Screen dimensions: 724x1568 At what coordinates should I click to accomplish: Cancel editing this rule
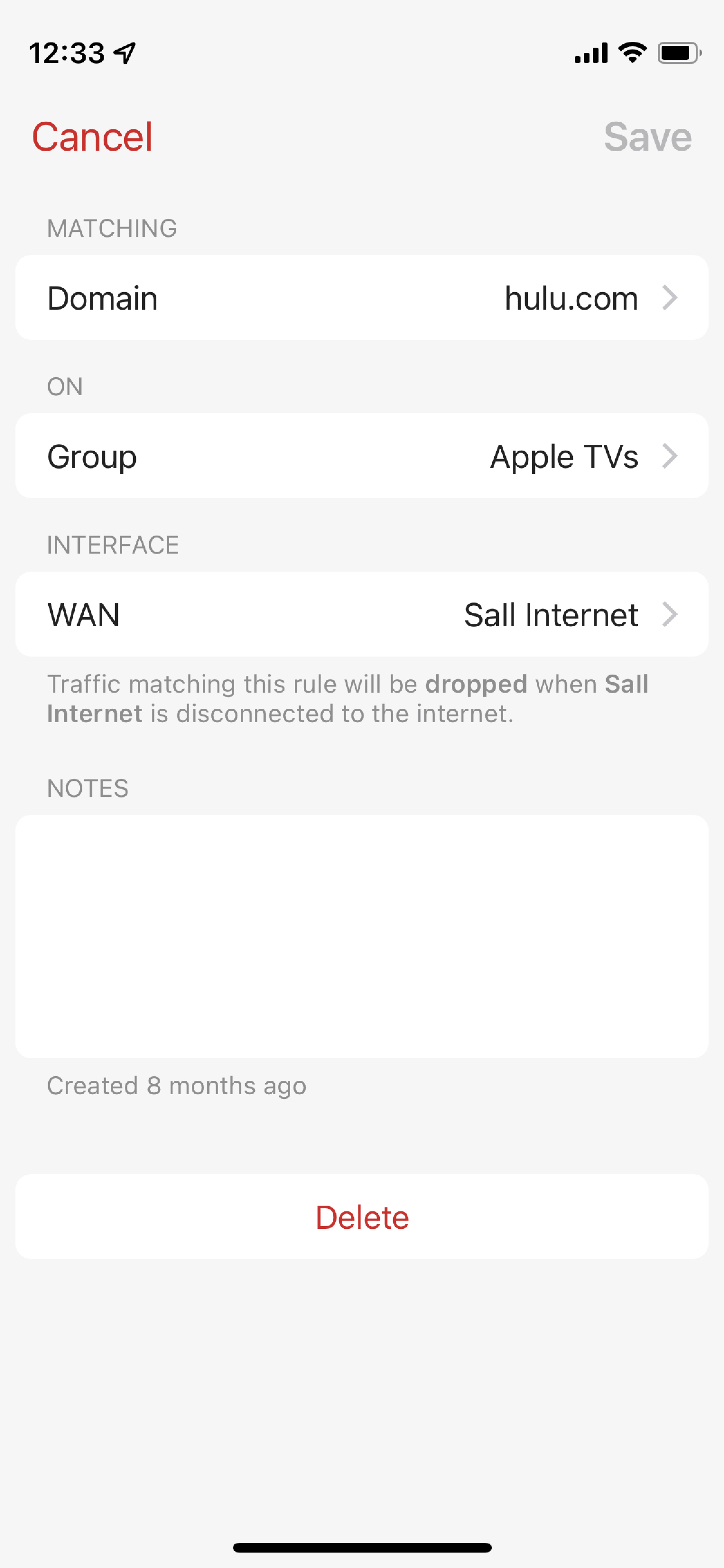point(92,136)
